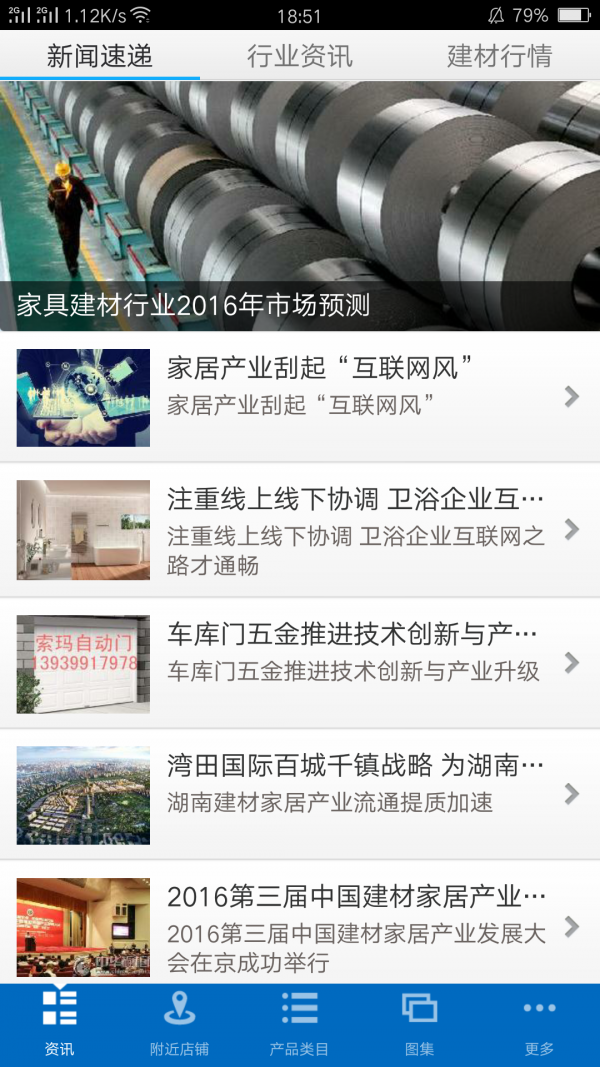
Task: Switch to the 图集 gallery tab
Action: [x=420, y=1024]
